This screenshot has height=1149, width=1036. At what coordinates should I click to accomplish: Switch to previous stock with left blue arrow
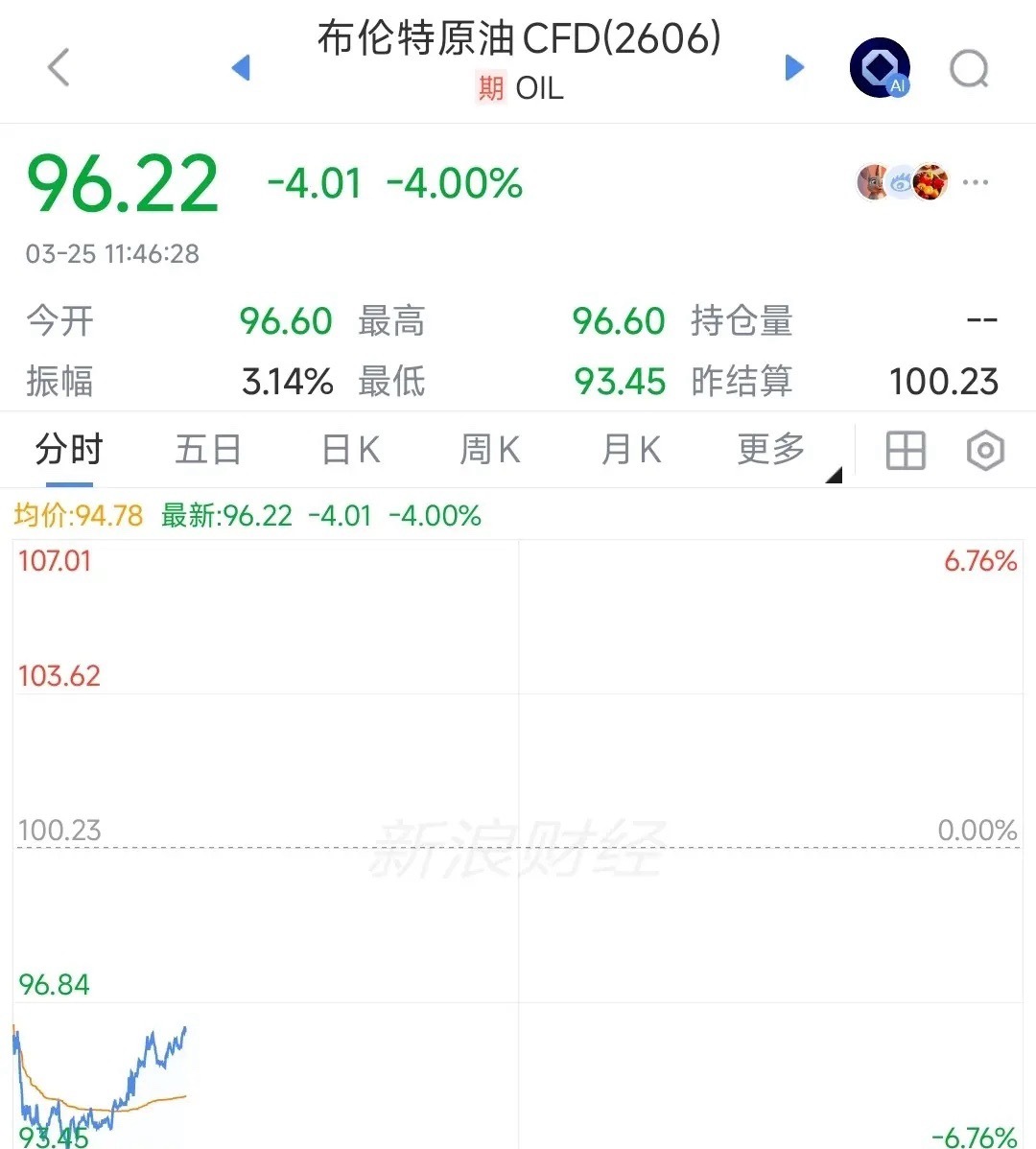241,67
